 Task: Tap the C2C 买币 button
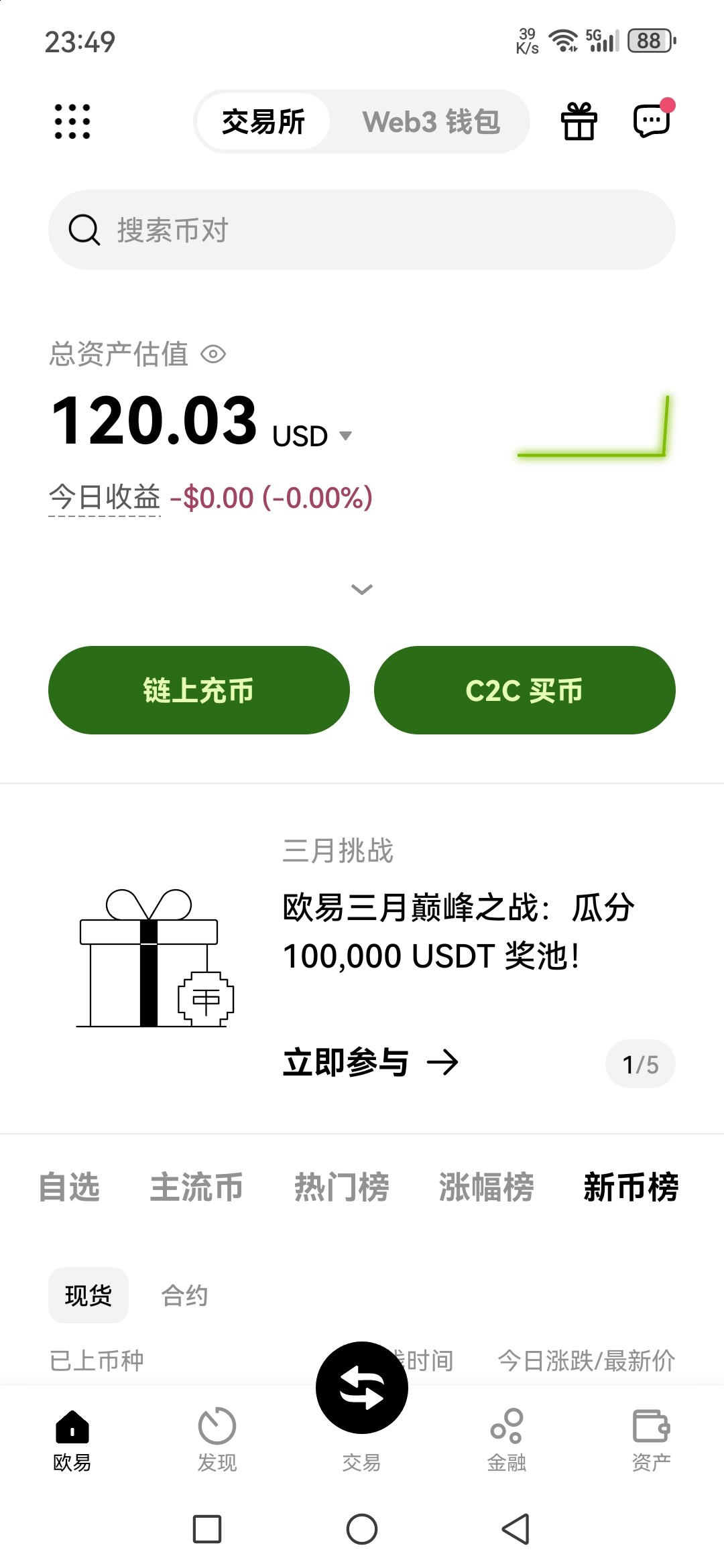pyautogui.click(x=524, y=690)
